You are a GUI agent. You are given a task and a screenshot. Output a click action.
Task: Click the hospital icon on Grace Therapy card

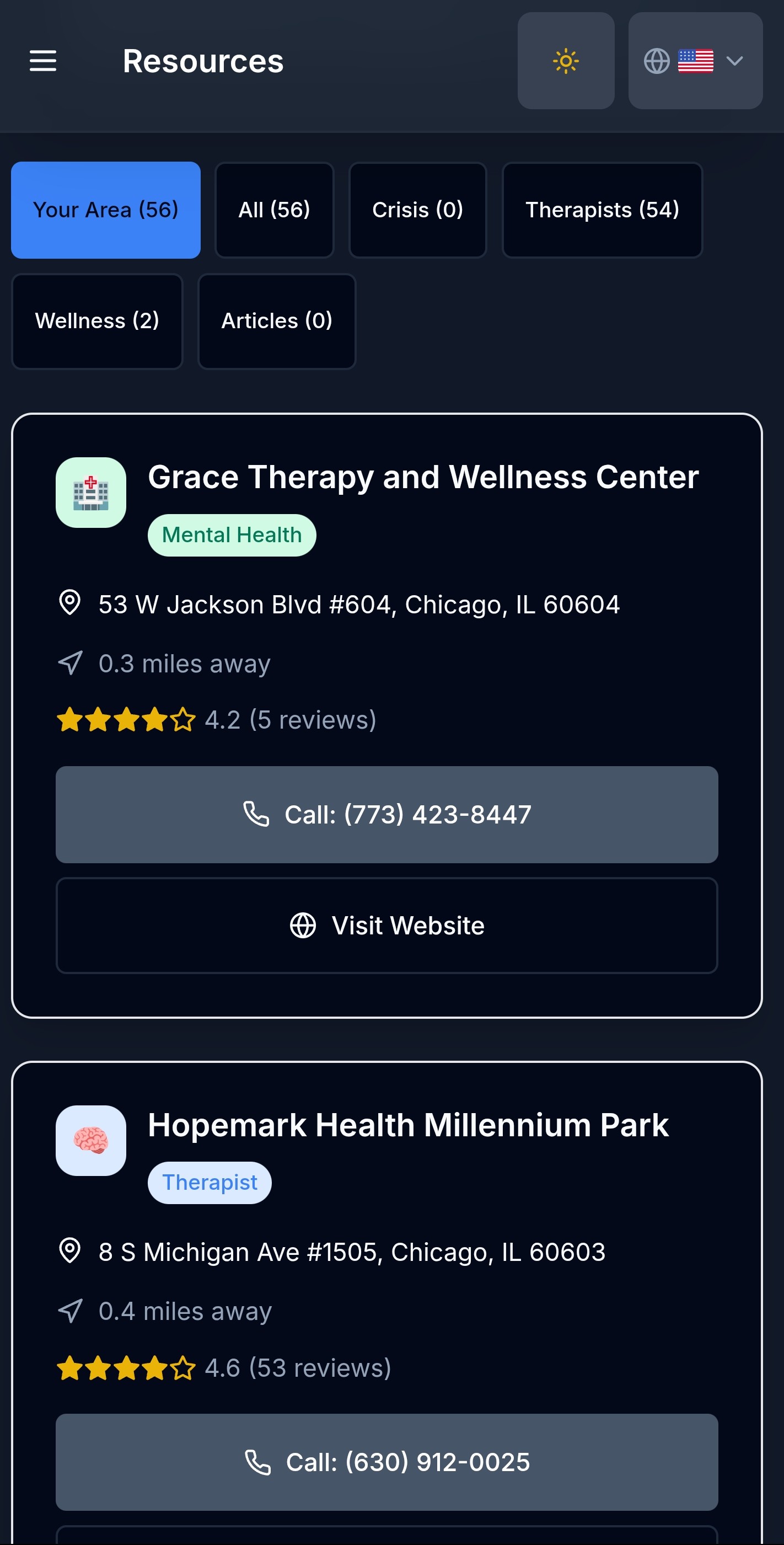90,492
